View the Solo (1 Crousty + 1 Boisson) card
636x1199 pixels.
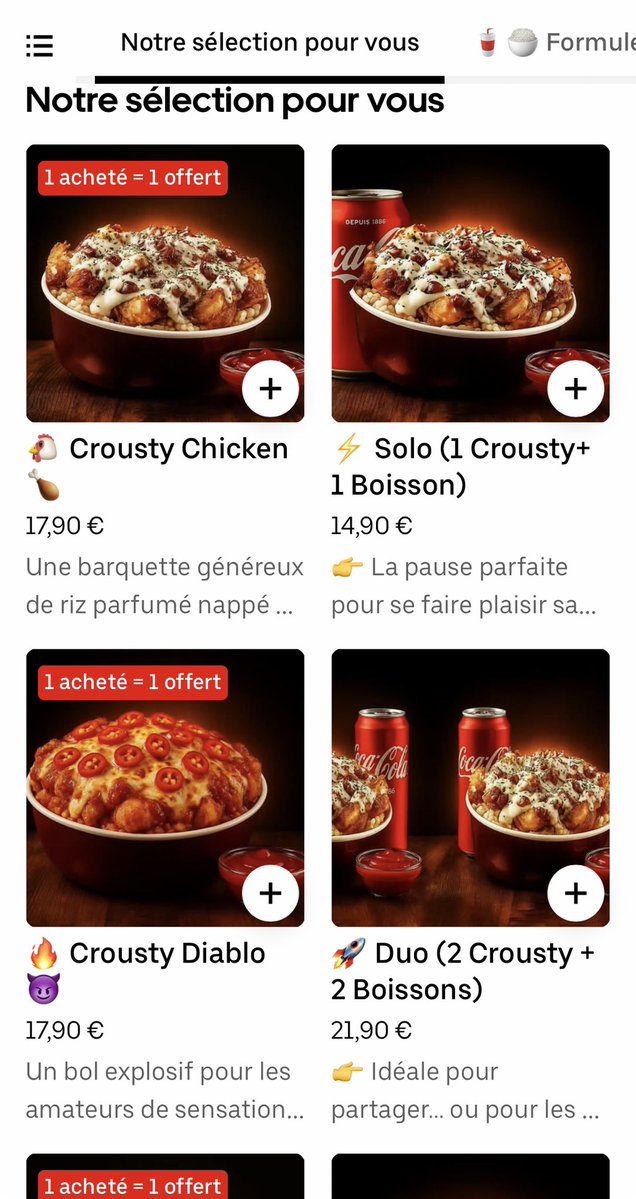click(x=470, y=283)
